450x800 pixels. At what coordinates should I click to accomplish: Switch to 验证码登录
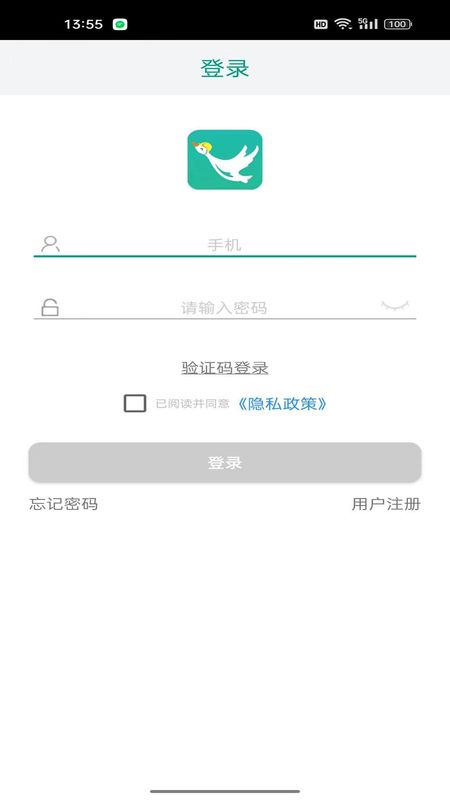(x=224, y=368)
